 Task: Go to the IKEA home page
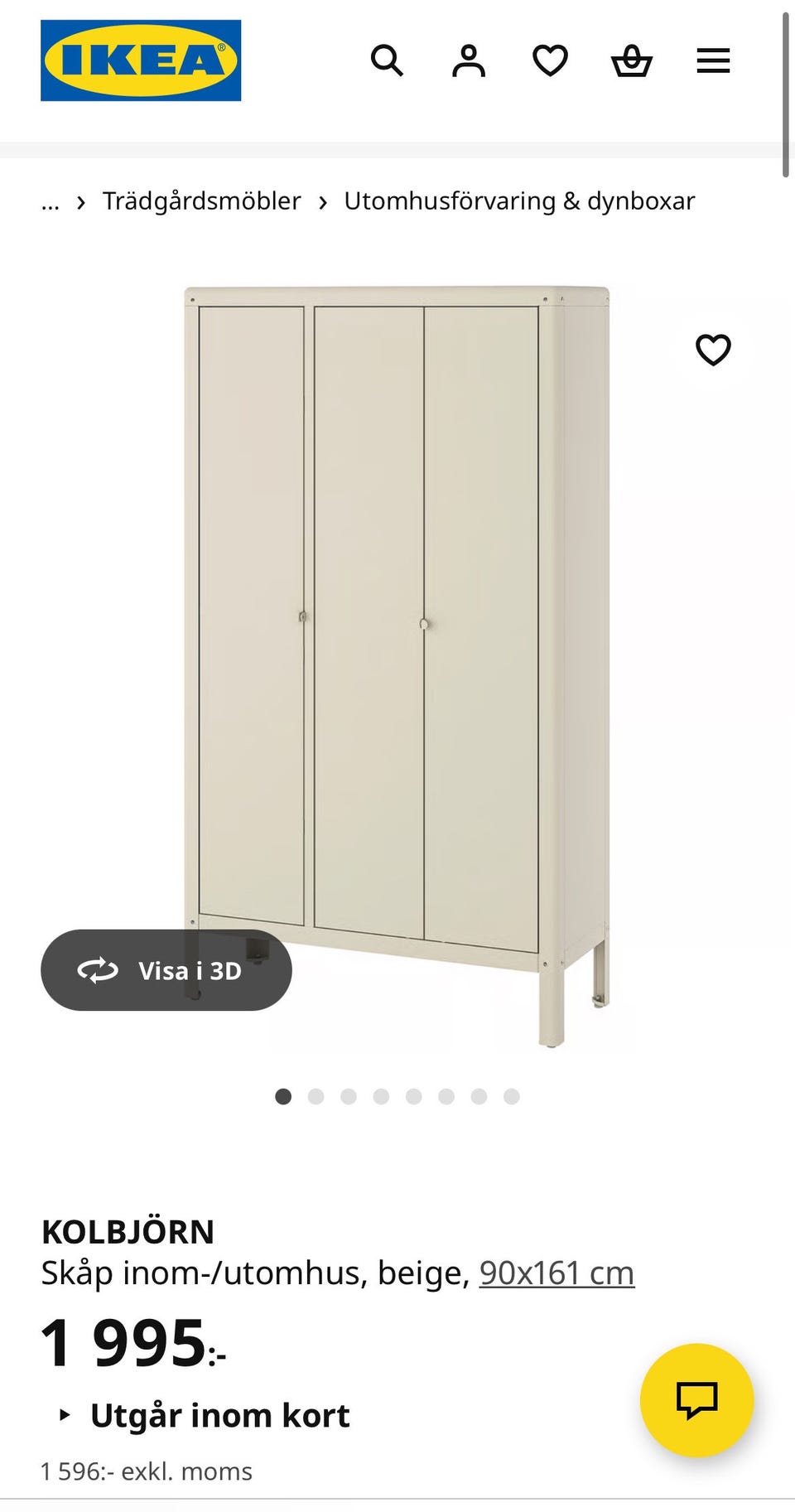point(141,60)
